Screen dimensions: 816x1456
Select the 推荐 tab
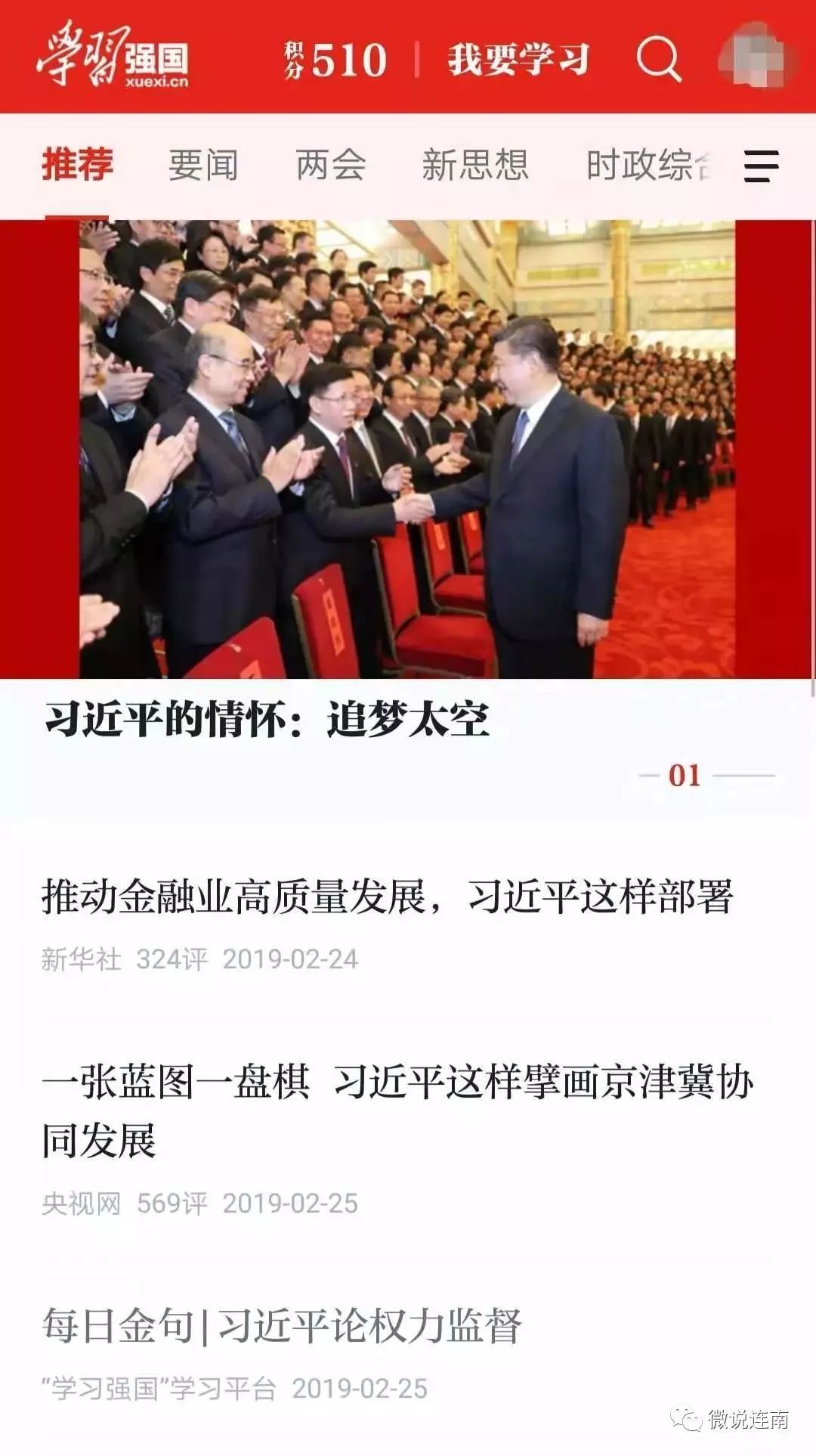[77, 165]
